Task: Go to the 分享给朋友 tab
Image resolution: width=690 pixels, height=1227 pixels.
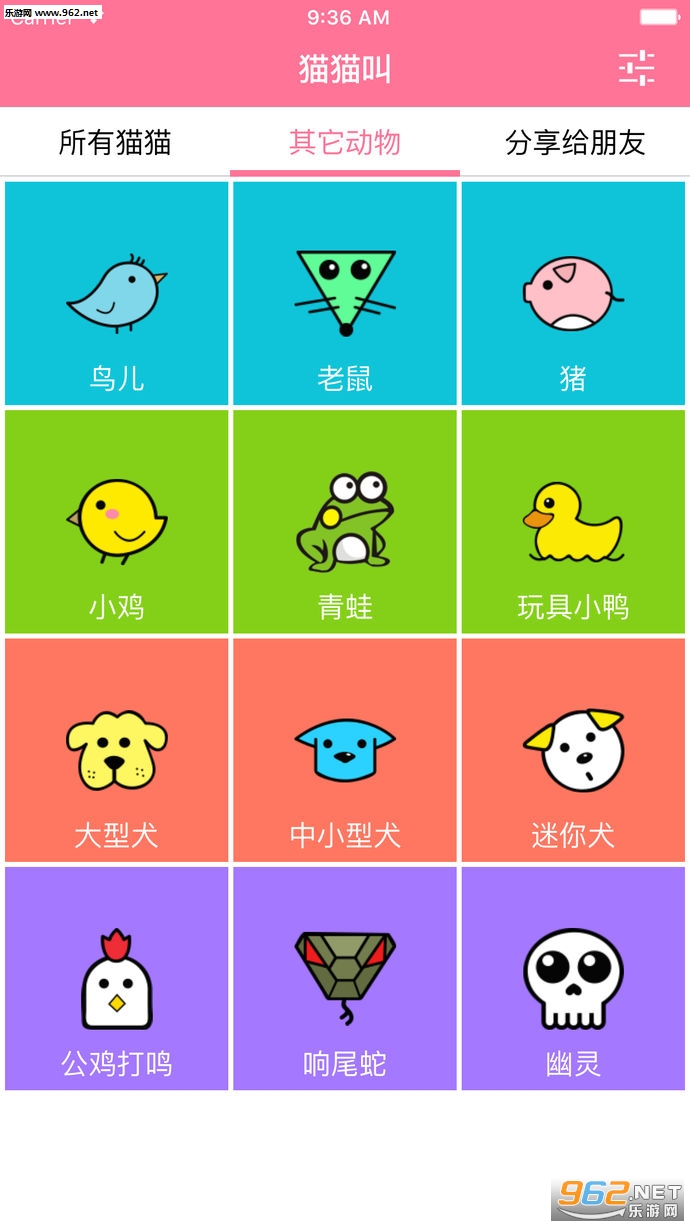Action: [x=575, y=142]
